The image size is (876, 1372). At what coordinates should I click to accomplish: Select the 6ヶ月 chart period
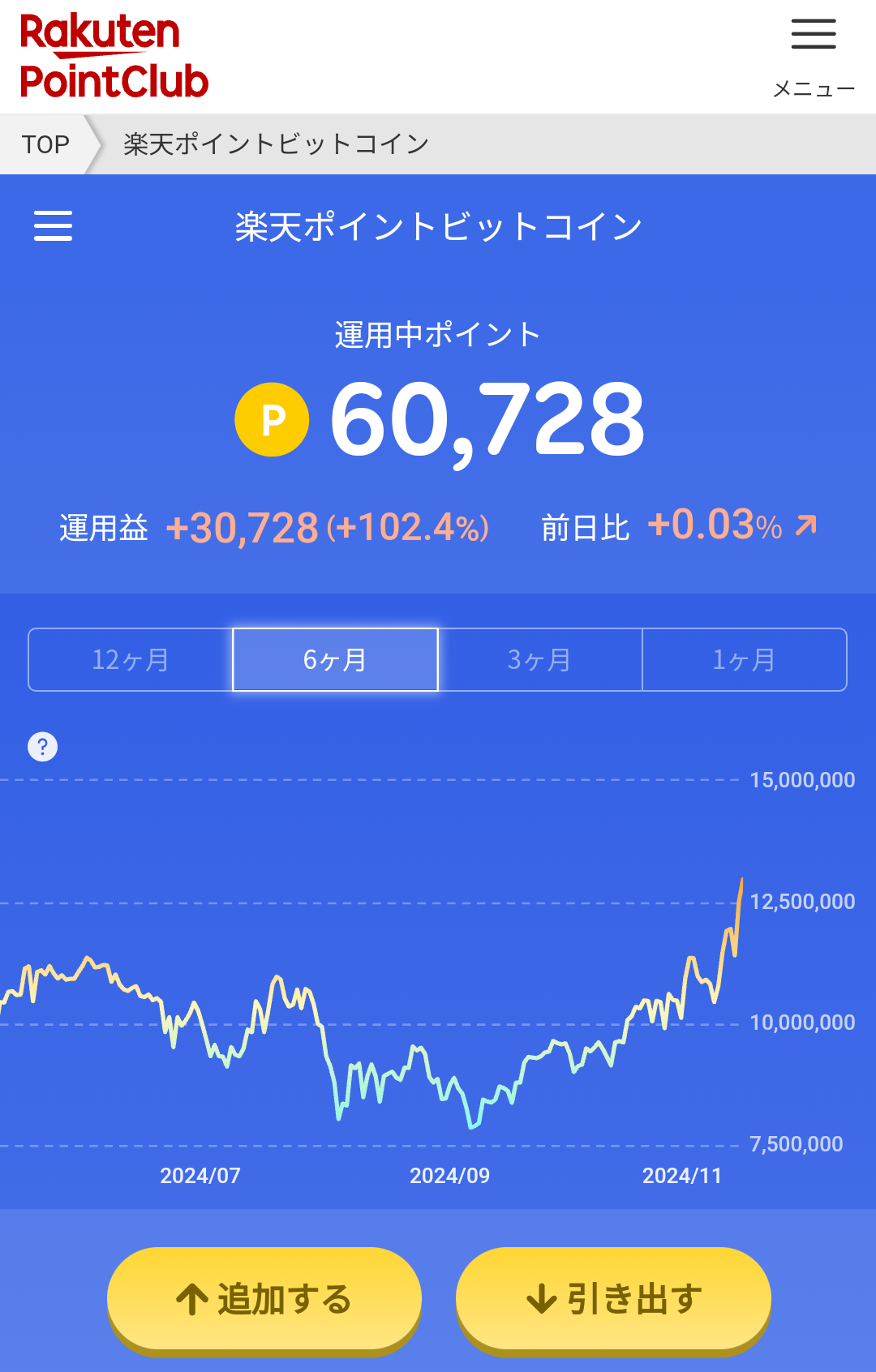click(335, 660)
